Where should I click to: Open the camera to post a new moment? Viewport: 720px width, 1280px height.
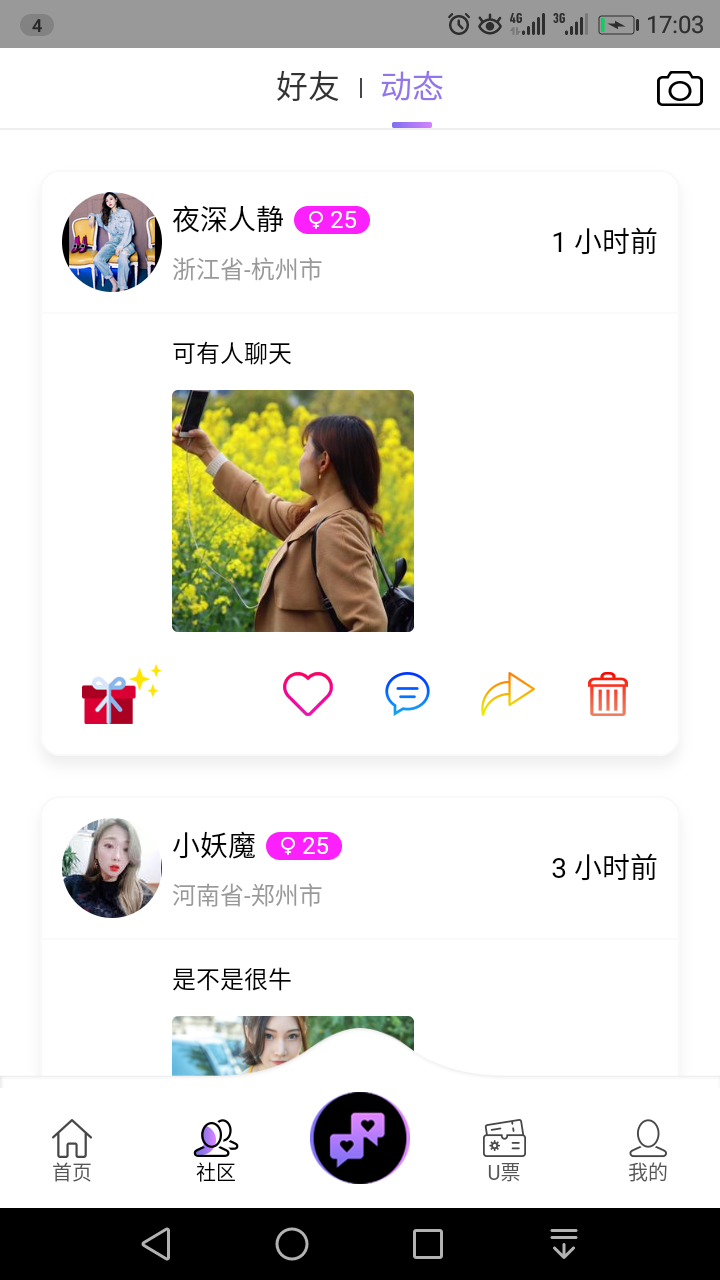point(679,88)
